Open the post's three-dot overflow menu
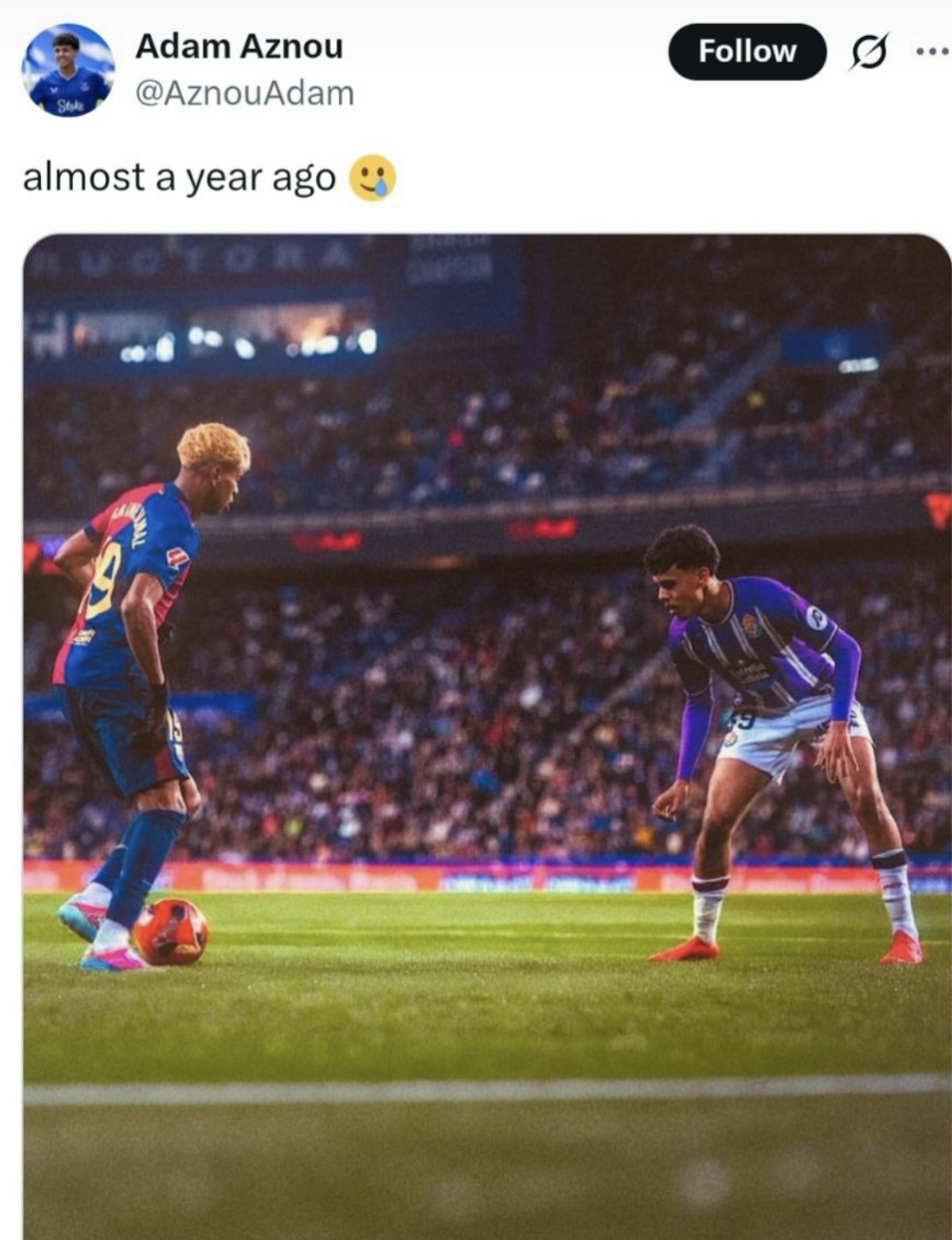952x1240 pixels. pos(931,51)
